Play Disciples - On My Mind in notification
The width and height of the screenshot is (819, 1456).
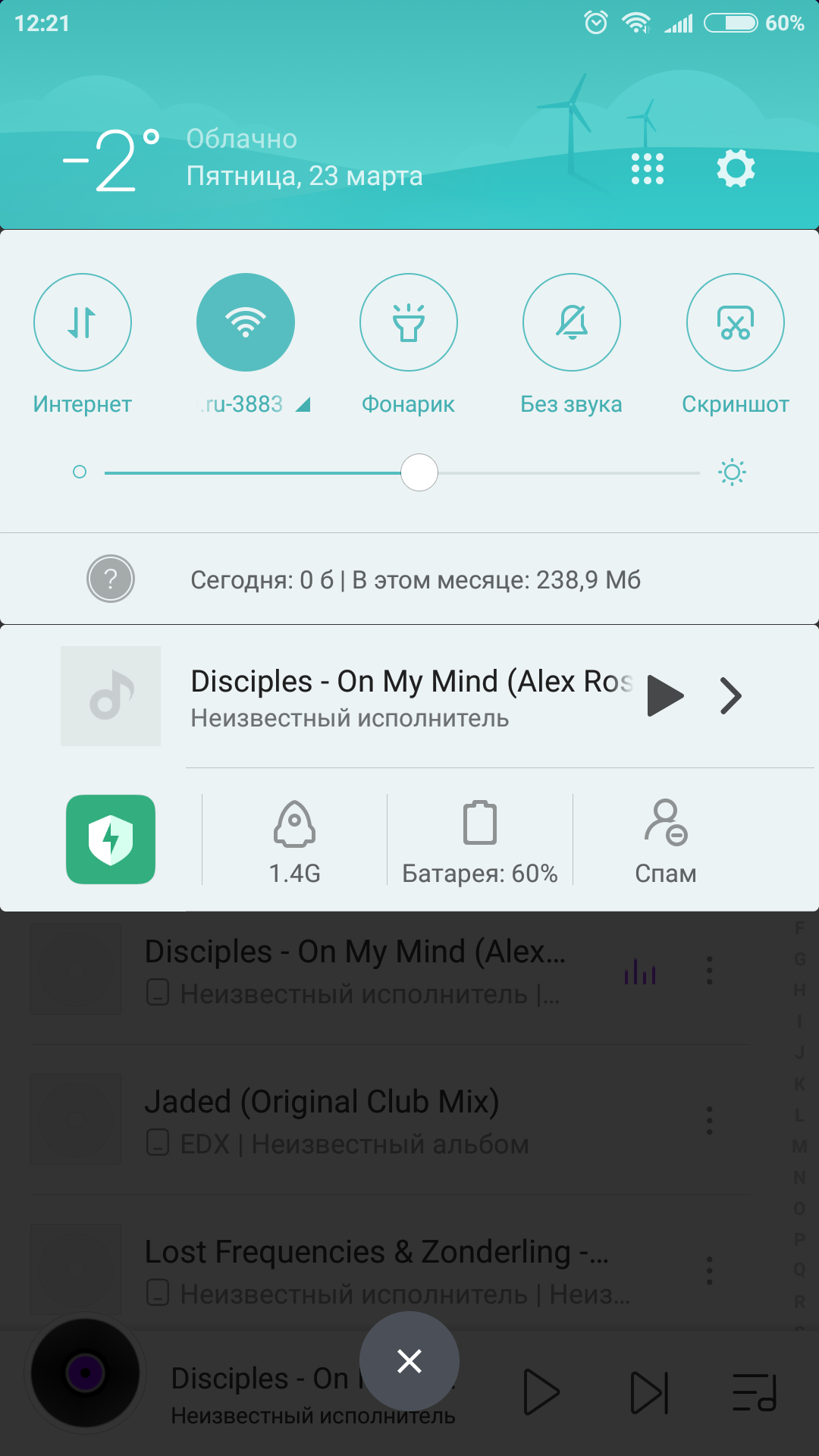665,695
